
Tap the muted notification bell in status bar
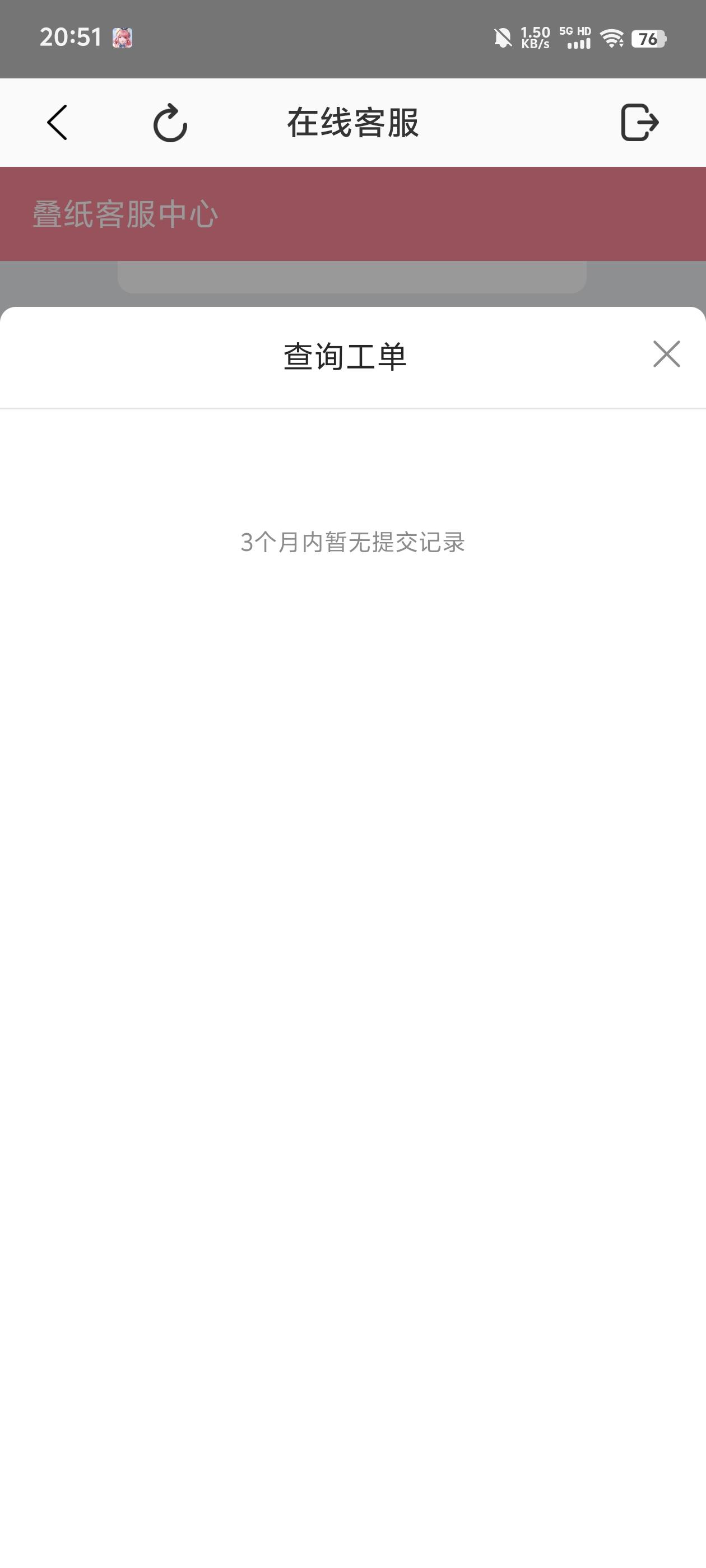(x=501, y=38)
